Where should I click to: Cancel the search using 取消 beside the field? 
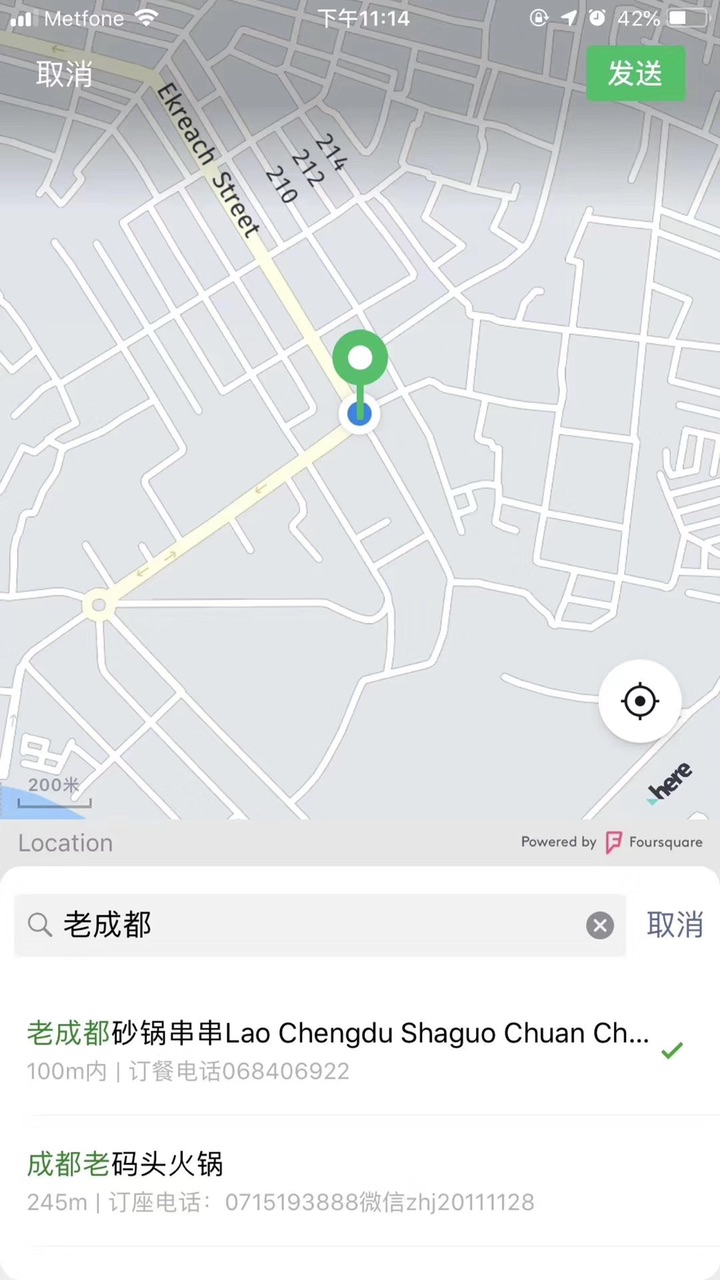675,925
